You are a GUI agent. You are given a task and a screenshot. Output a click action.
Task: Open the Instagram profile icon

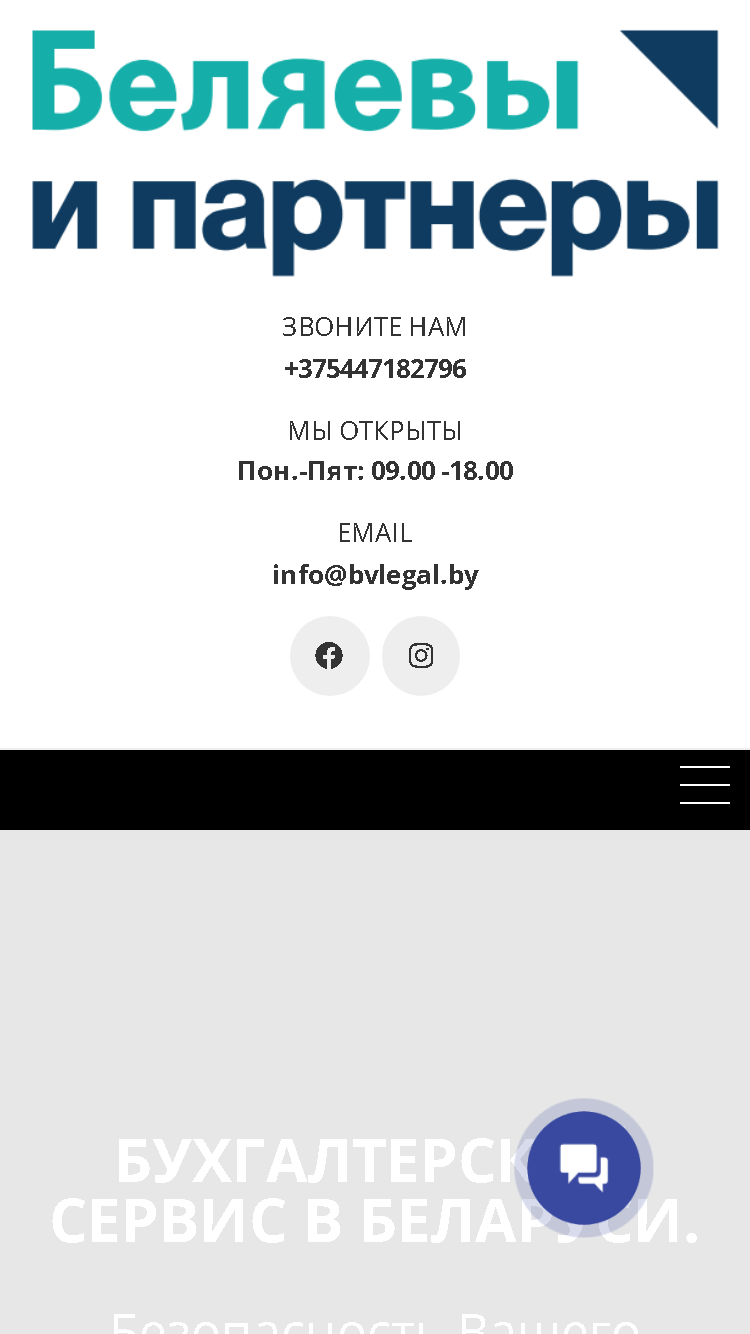pyautogui.click(x=421, y=656)
